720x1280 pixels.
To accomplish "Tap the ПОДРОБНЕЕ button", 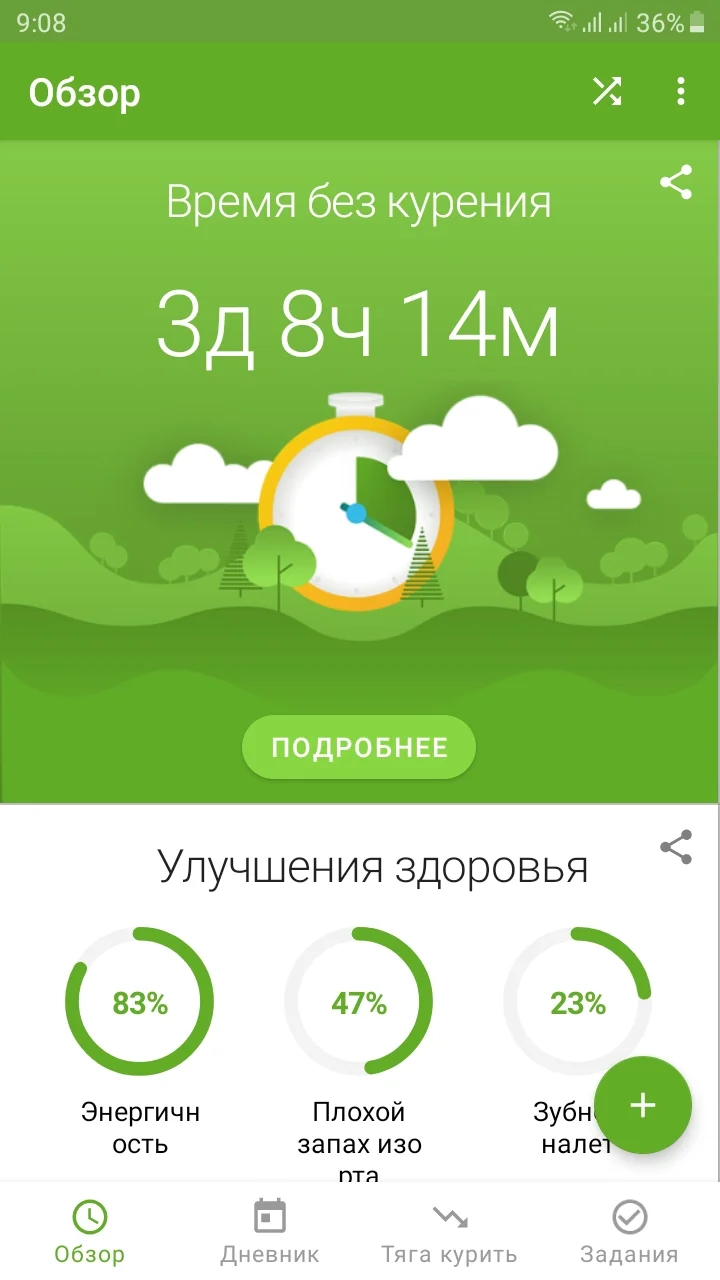I will click(x=359, y=747).
